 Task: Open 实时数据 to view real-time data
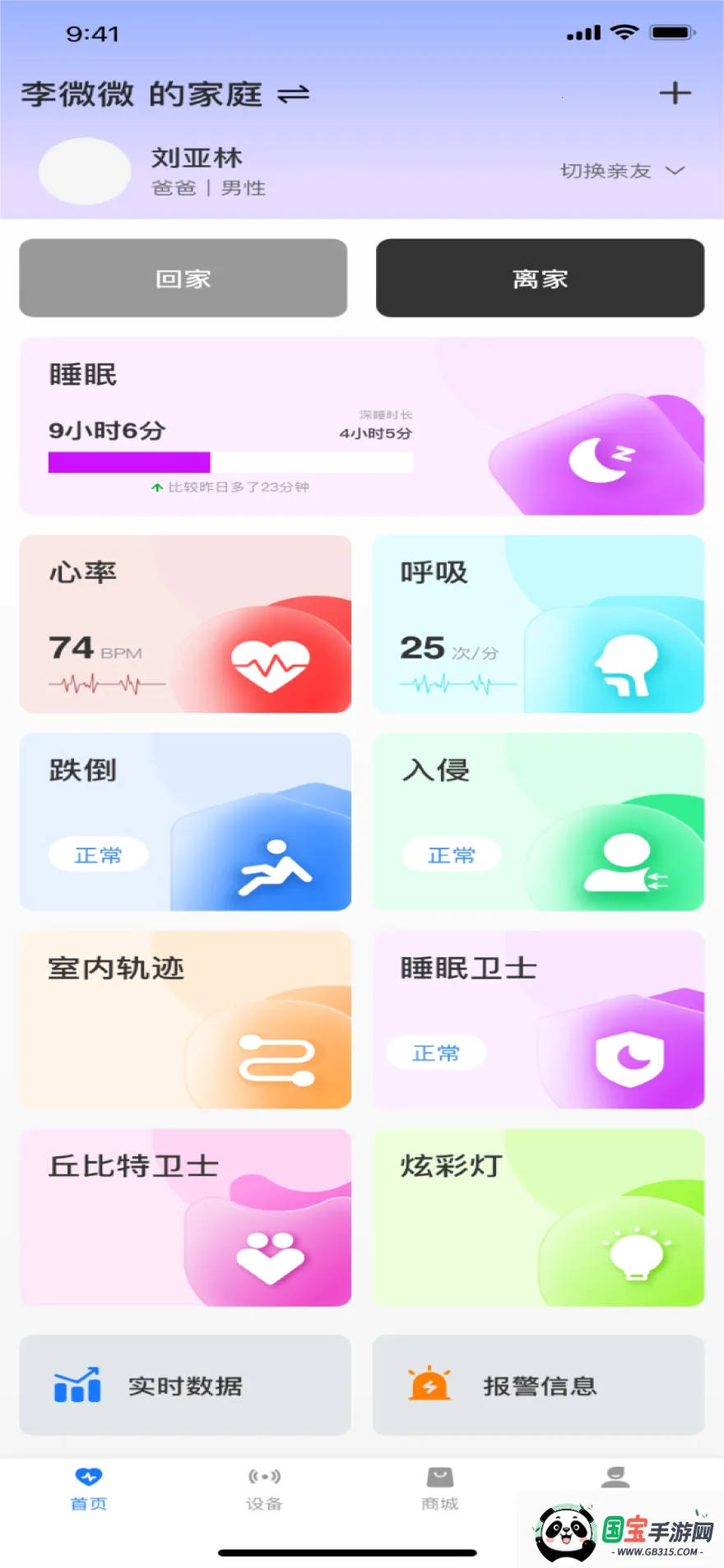[185, 1385]
